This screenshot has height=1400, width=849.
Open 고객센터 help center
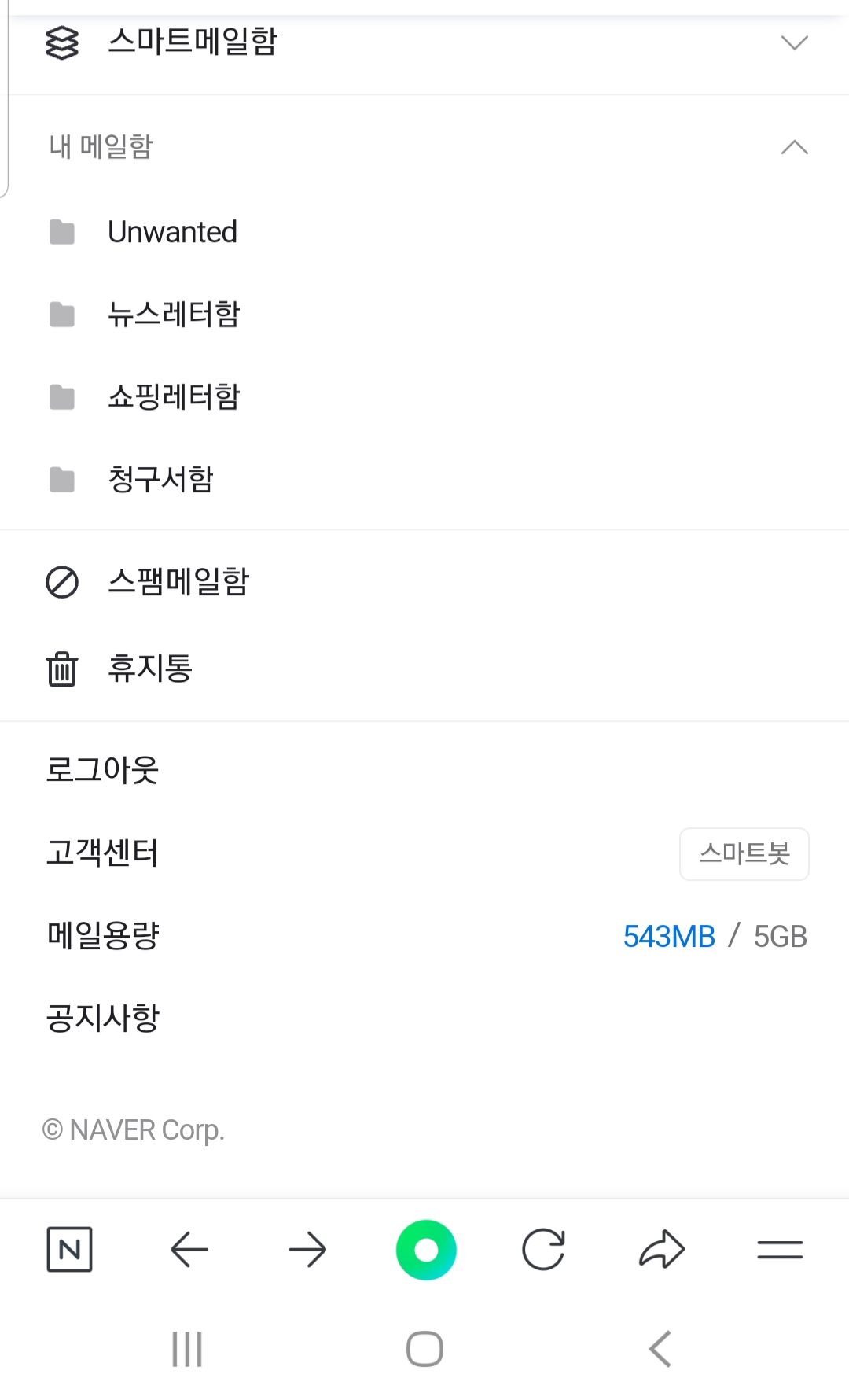102,853
